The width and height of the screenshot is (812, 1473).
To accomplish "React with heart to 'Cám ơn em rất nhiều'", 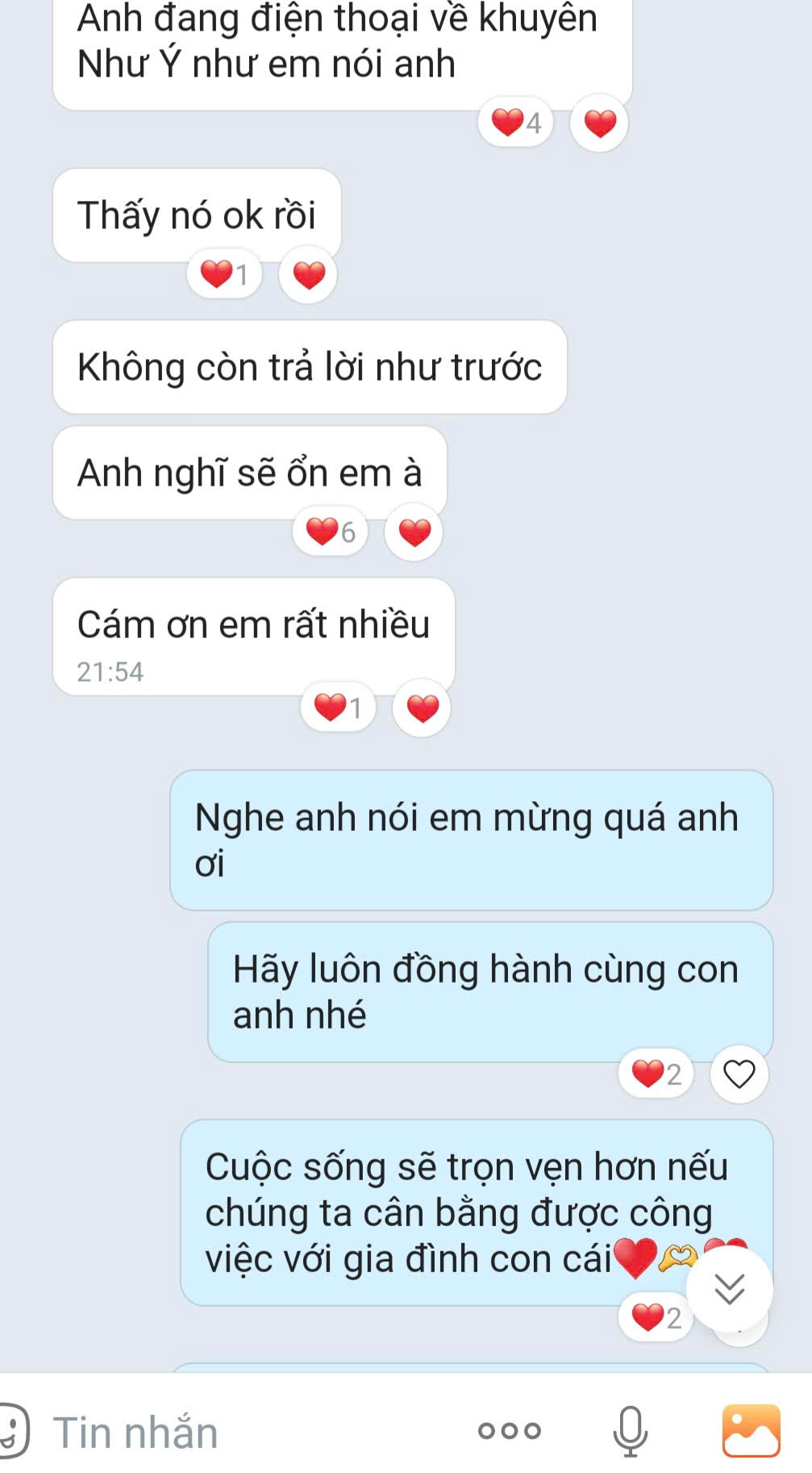I will click(x=423, y=708).
